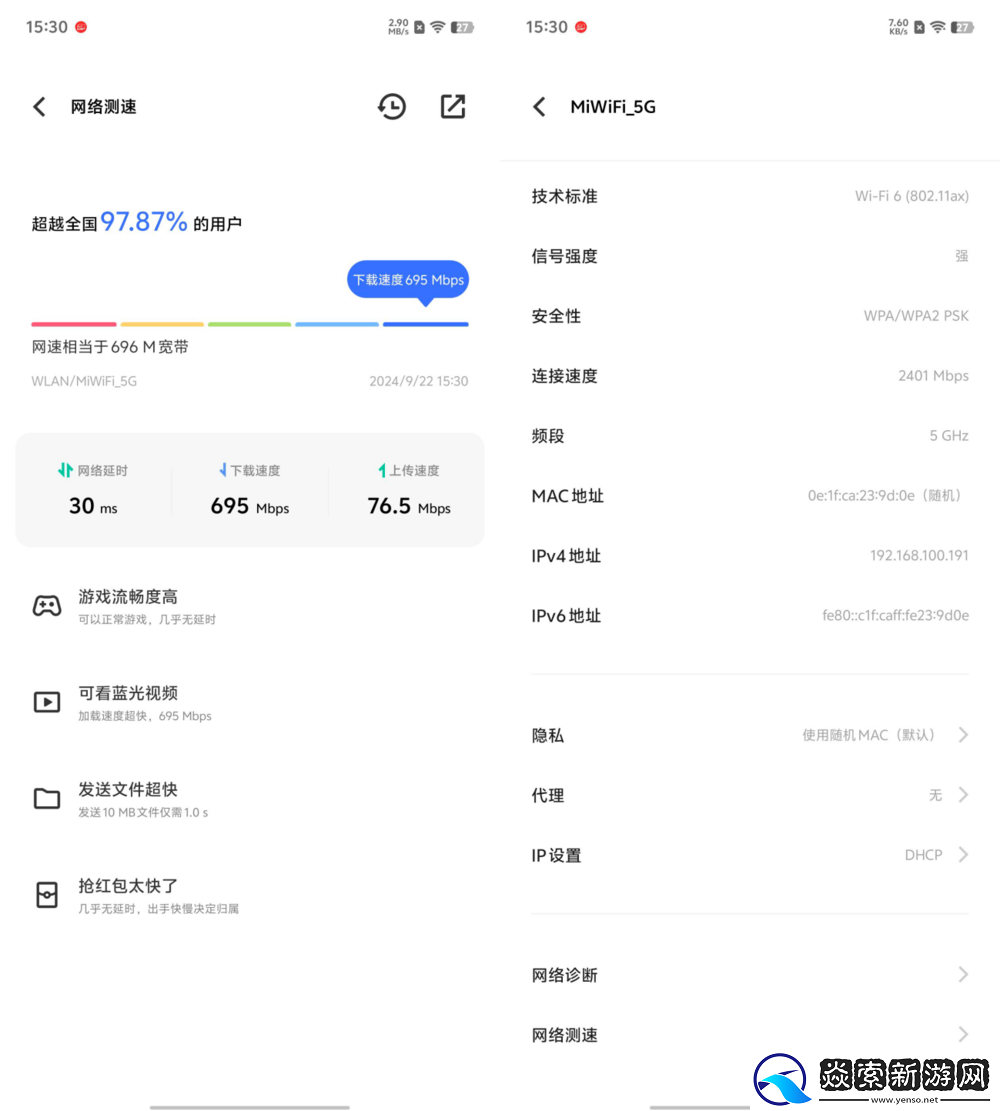Tap the 下载速度 695 Mbps tooltip bubble

tap(407, 280)
